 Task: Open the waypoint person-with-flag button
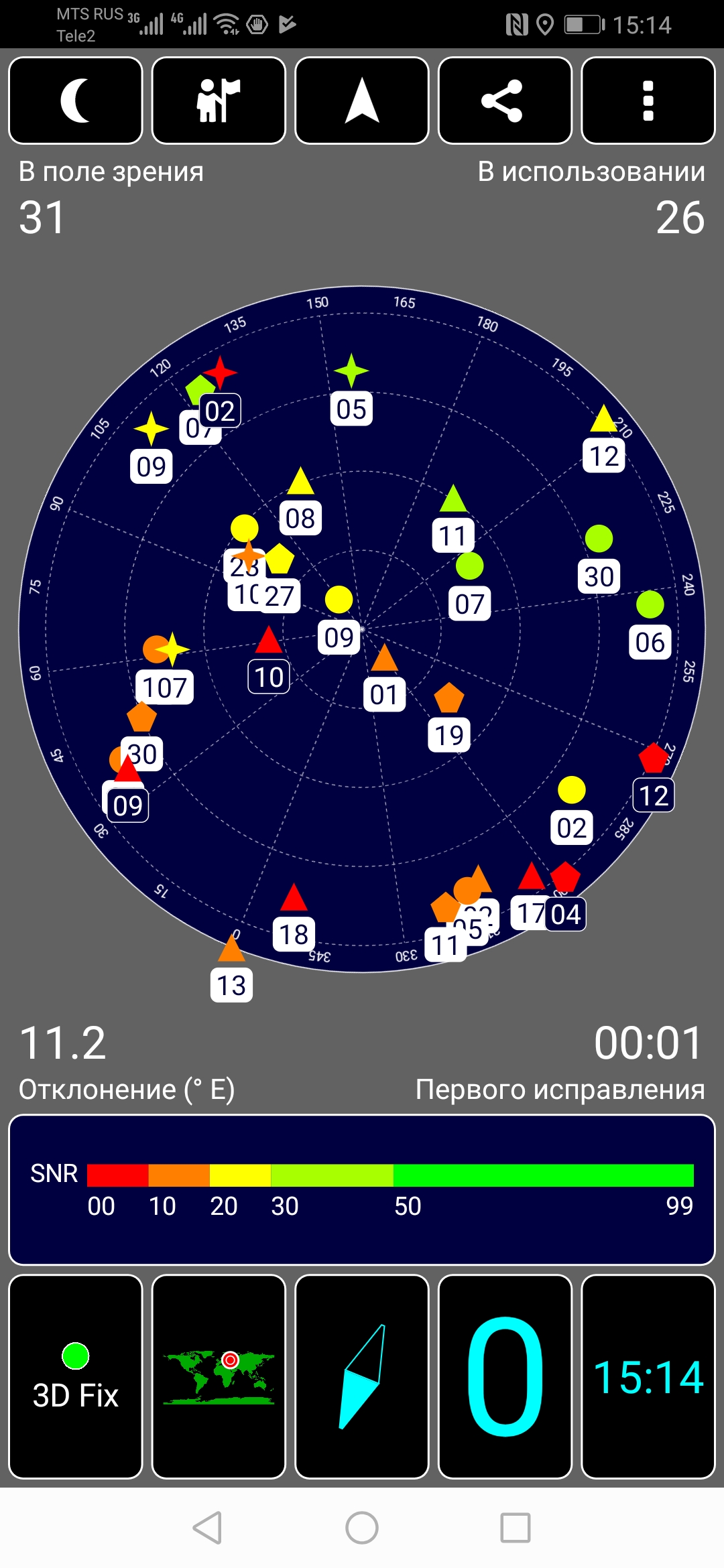tap(219, 101)
